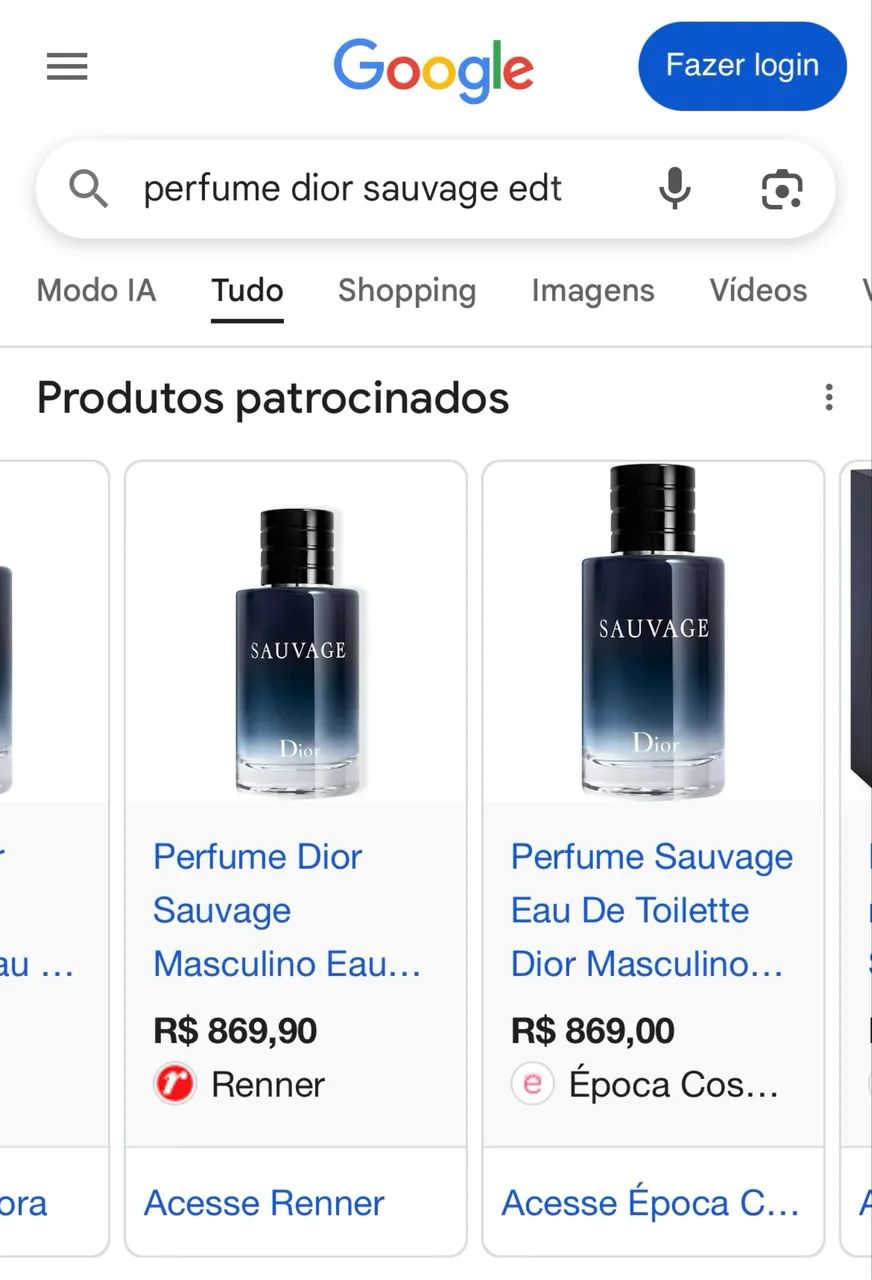Image resolution: width=872 pixels, height=1280 pixels.
Task: Switch to the Vídeos tab
Action: (x=758, y=290)
